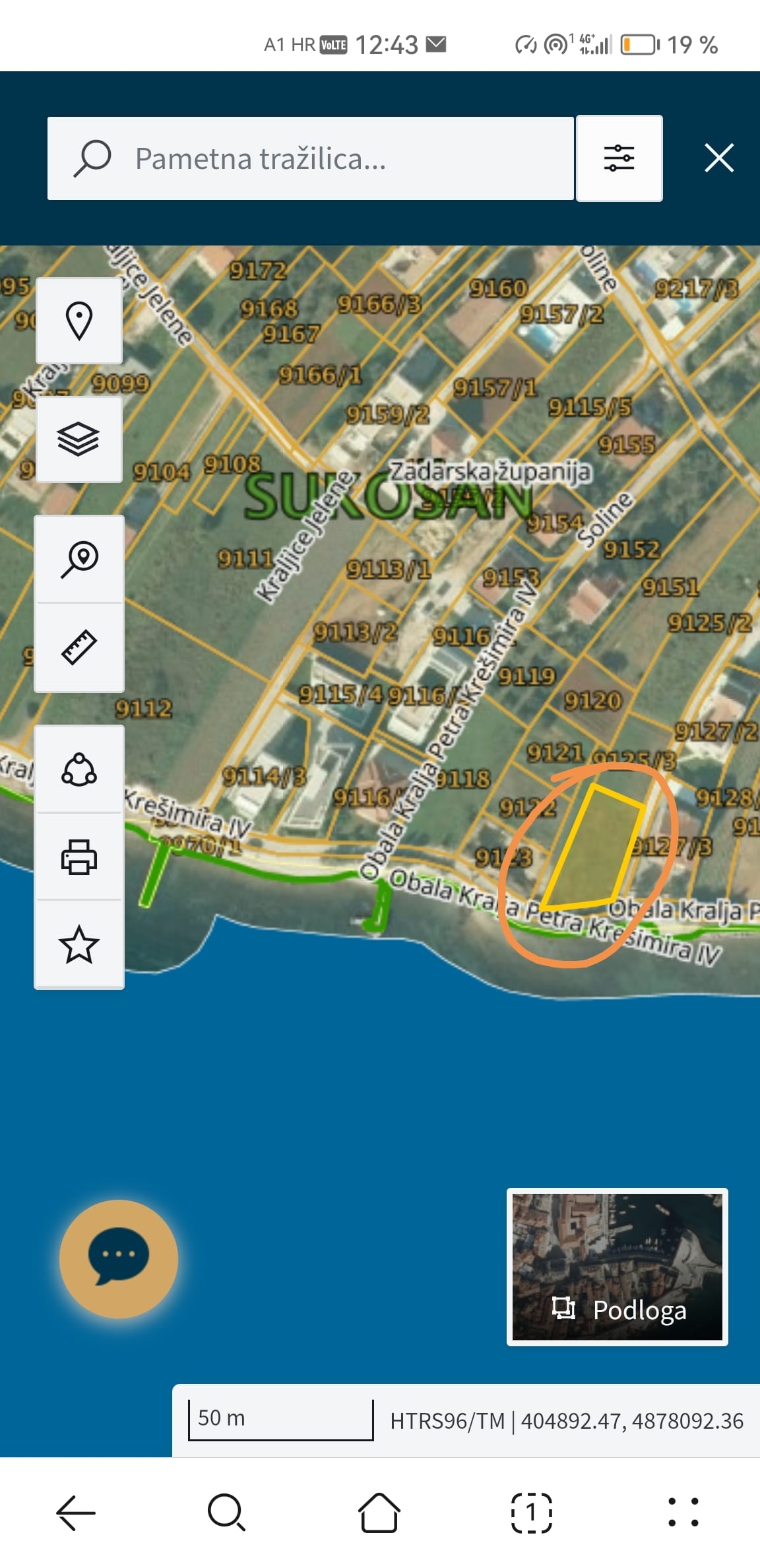Viewport: 760px width, 1568px height.
Task: Open the location search tool
Action: 79,559
